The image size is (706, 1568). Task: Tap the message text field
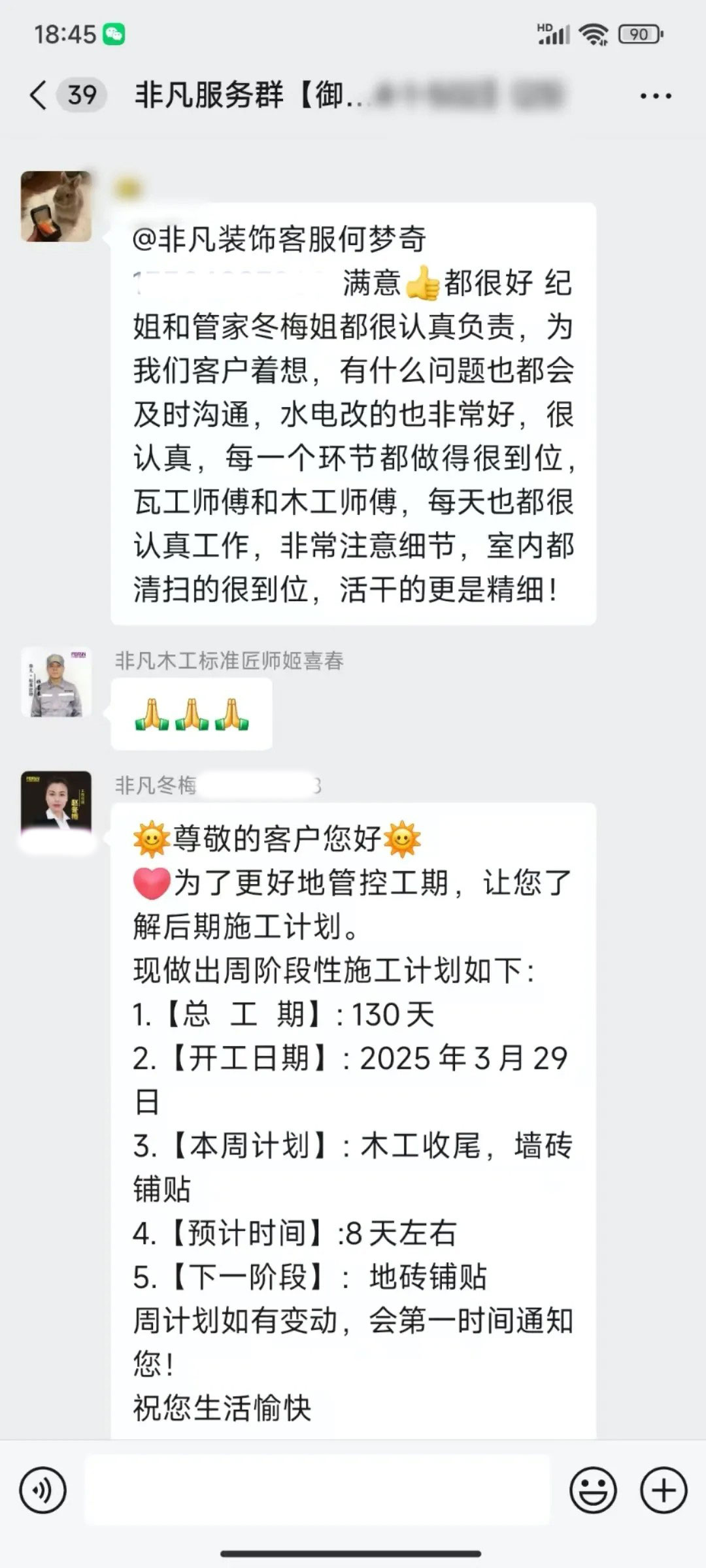tap(317, 1490)
